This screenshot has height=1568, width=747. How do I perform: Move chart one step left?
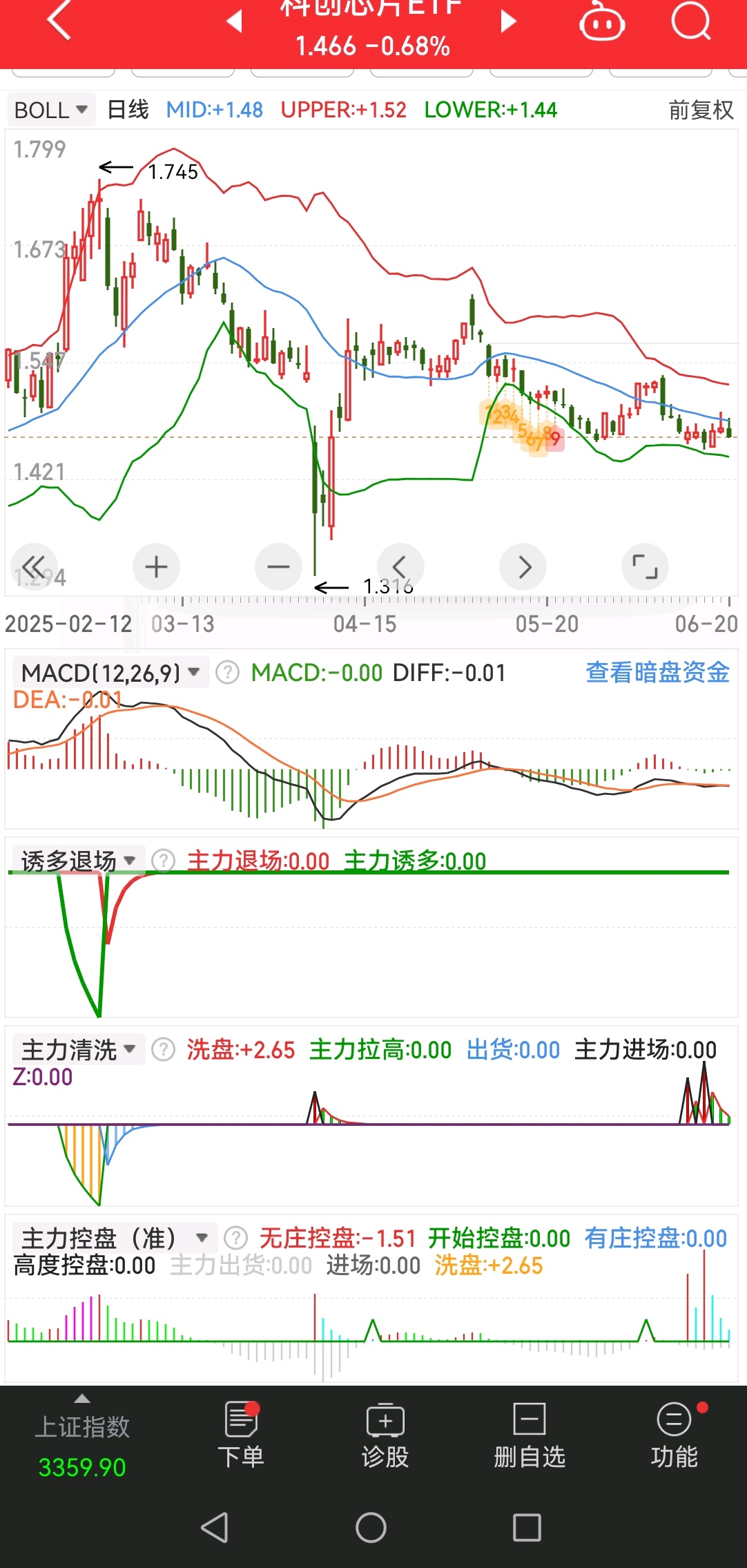400,567
